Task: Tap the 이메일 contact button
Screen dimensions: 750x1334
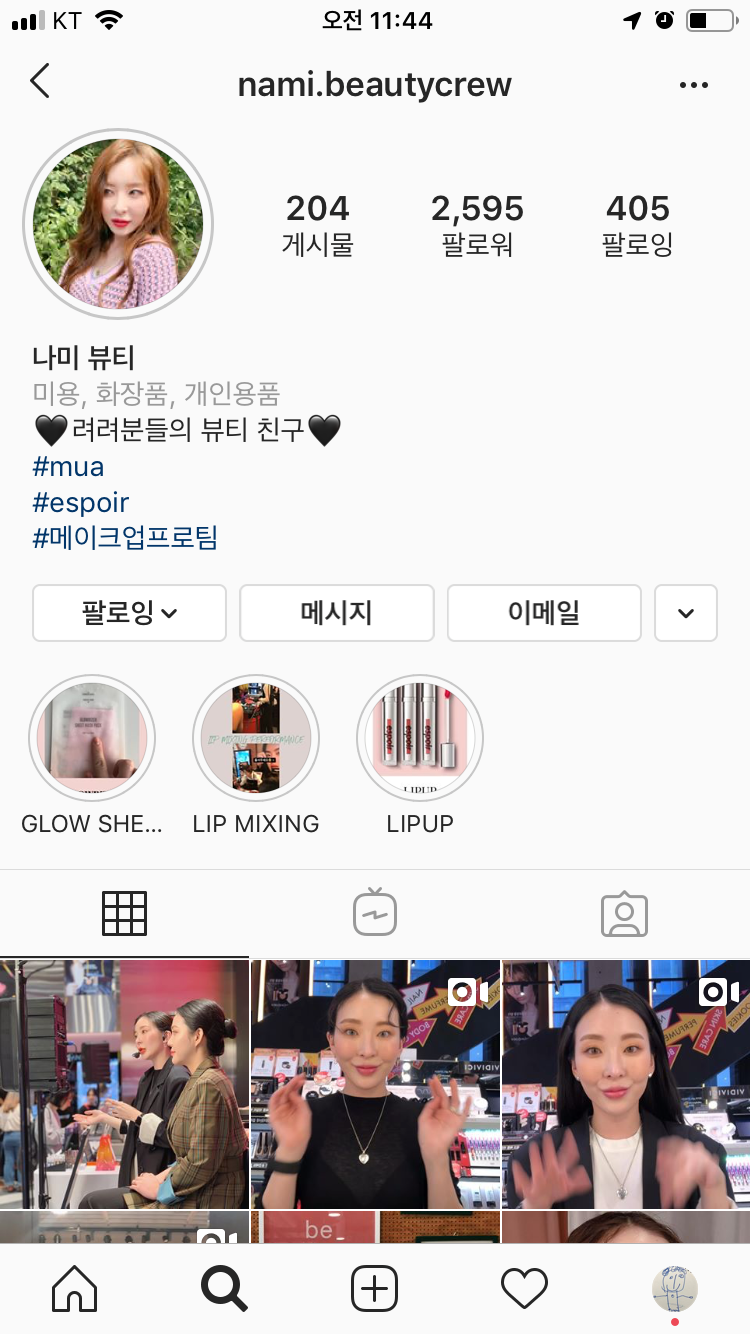Action: click(544, 613)
